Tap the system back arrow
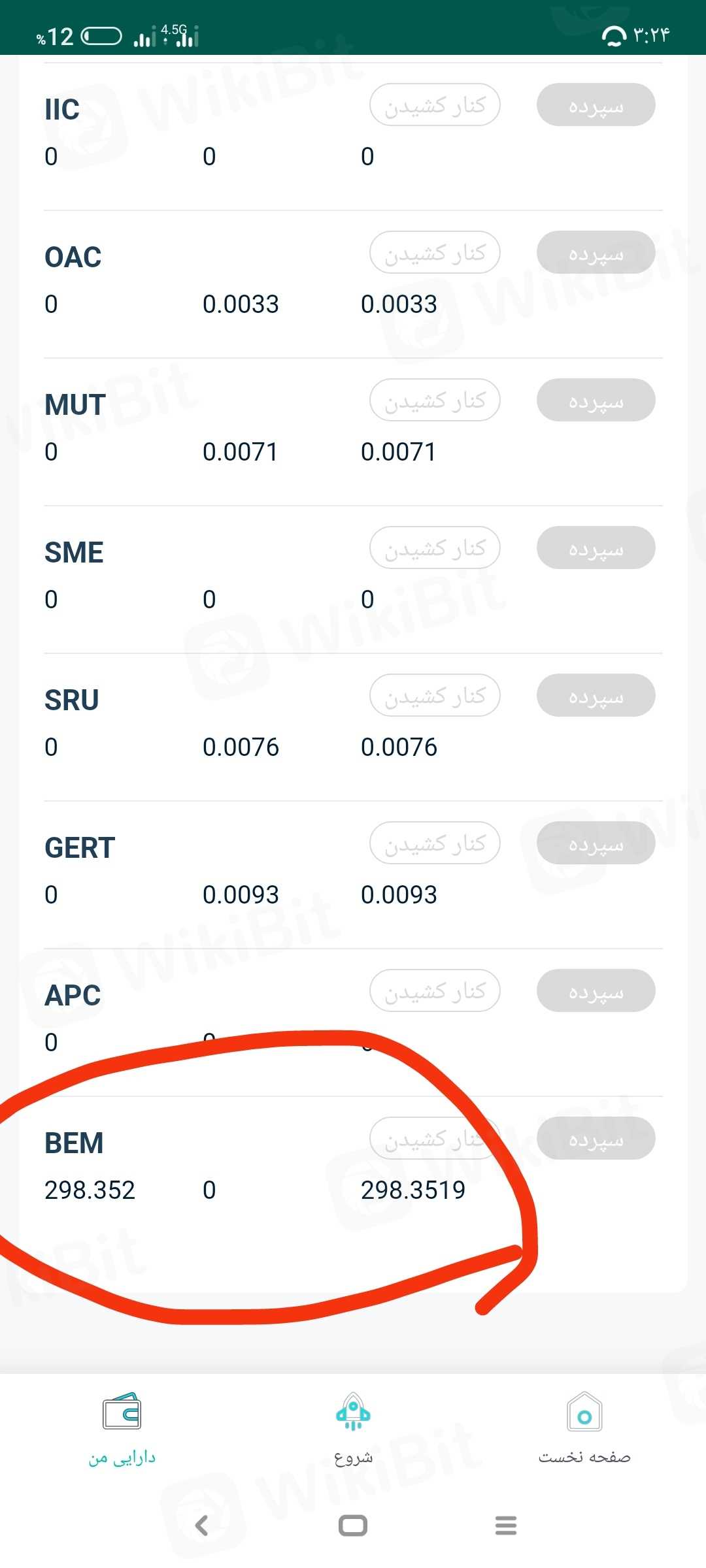This screenshot has height=1568, width=706. point(201,1526)
